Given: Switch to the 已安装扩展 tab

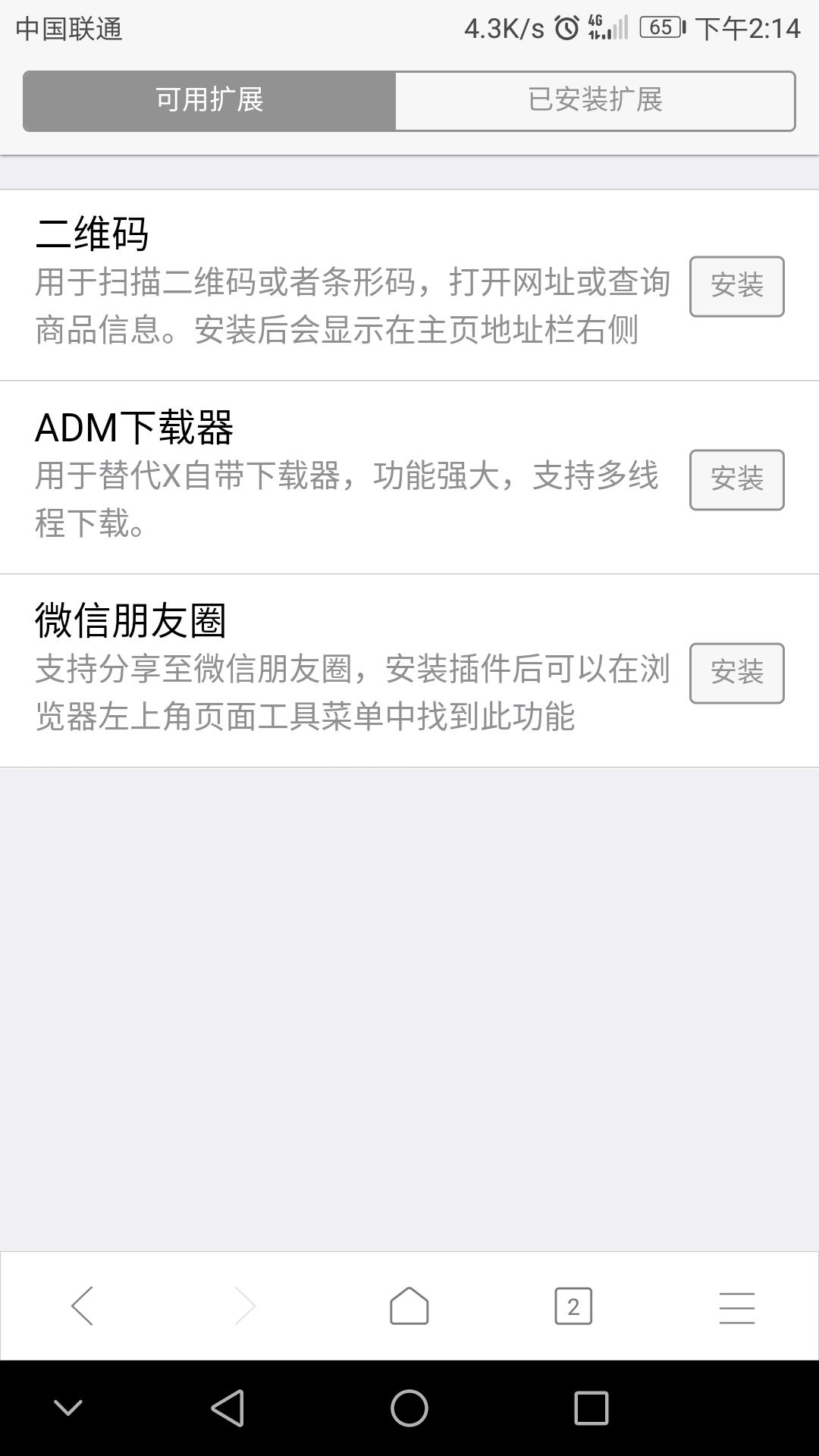Looking at the screenshot, I should 596,101.
